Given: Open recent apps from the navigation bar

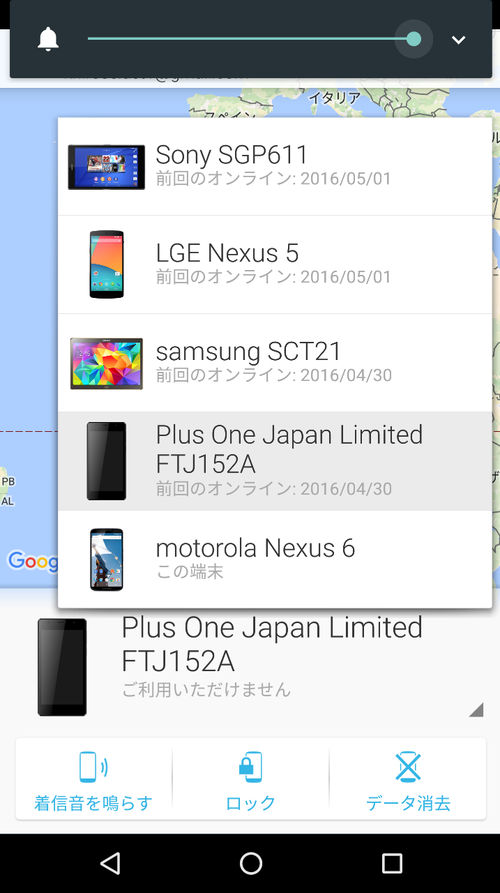Looking at the screenshot, I should [392, 863].
